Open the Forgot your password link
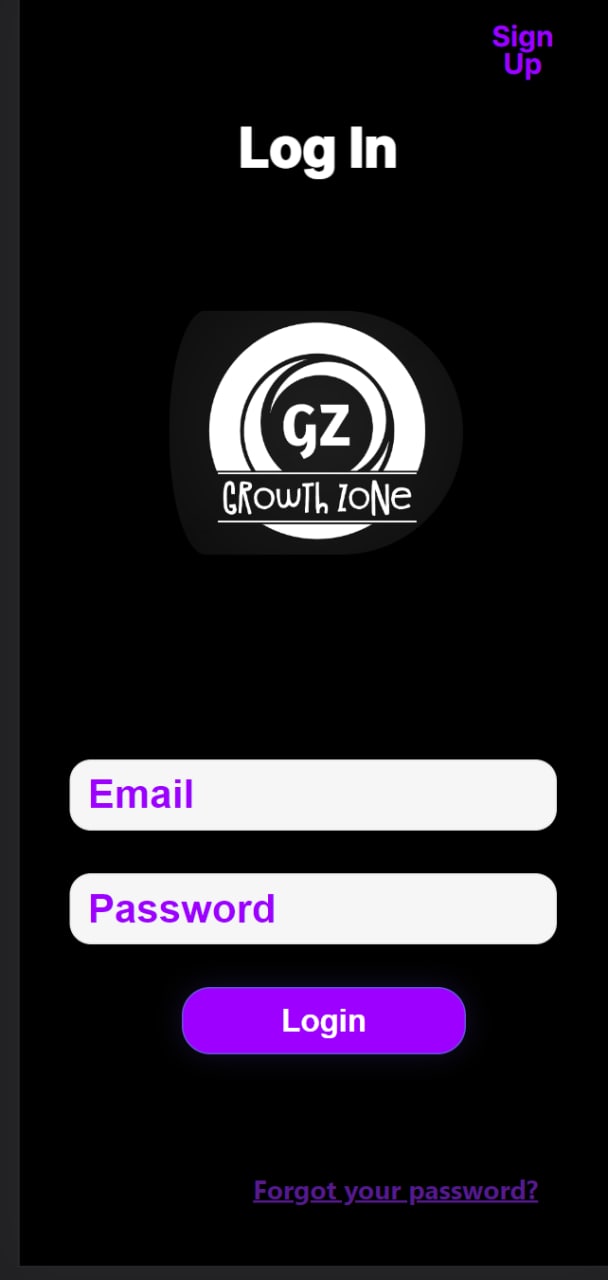608x1280 pixels. coord(395,1191)
